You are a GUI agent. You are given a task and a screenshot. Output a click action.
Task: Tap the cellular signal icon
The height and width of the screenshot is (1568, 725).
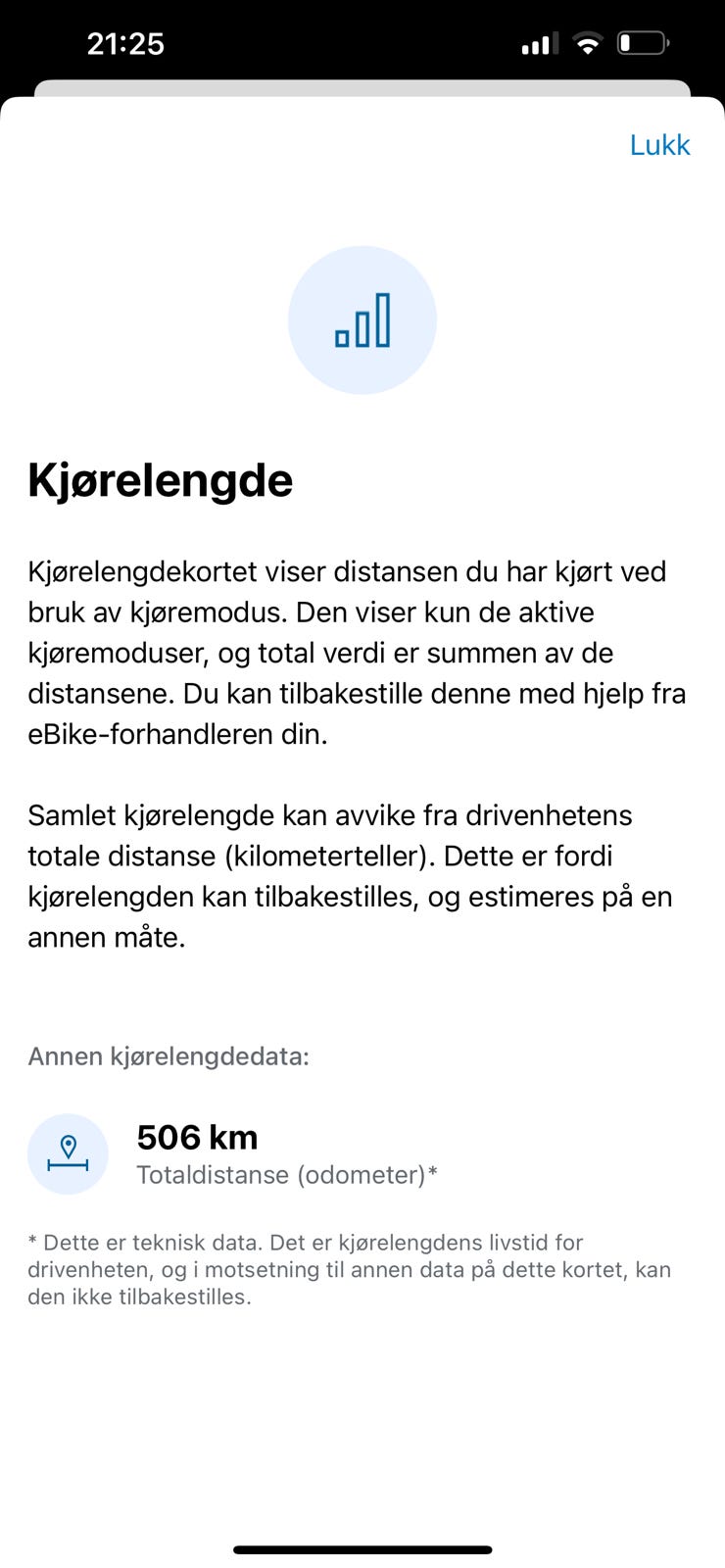point(537,43)
